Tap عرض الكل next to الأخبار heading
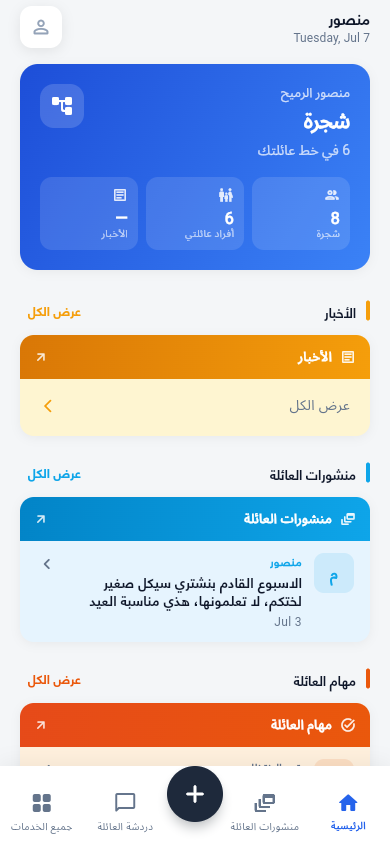The width and height of the screenshot is (390, 844). point(54,312)
